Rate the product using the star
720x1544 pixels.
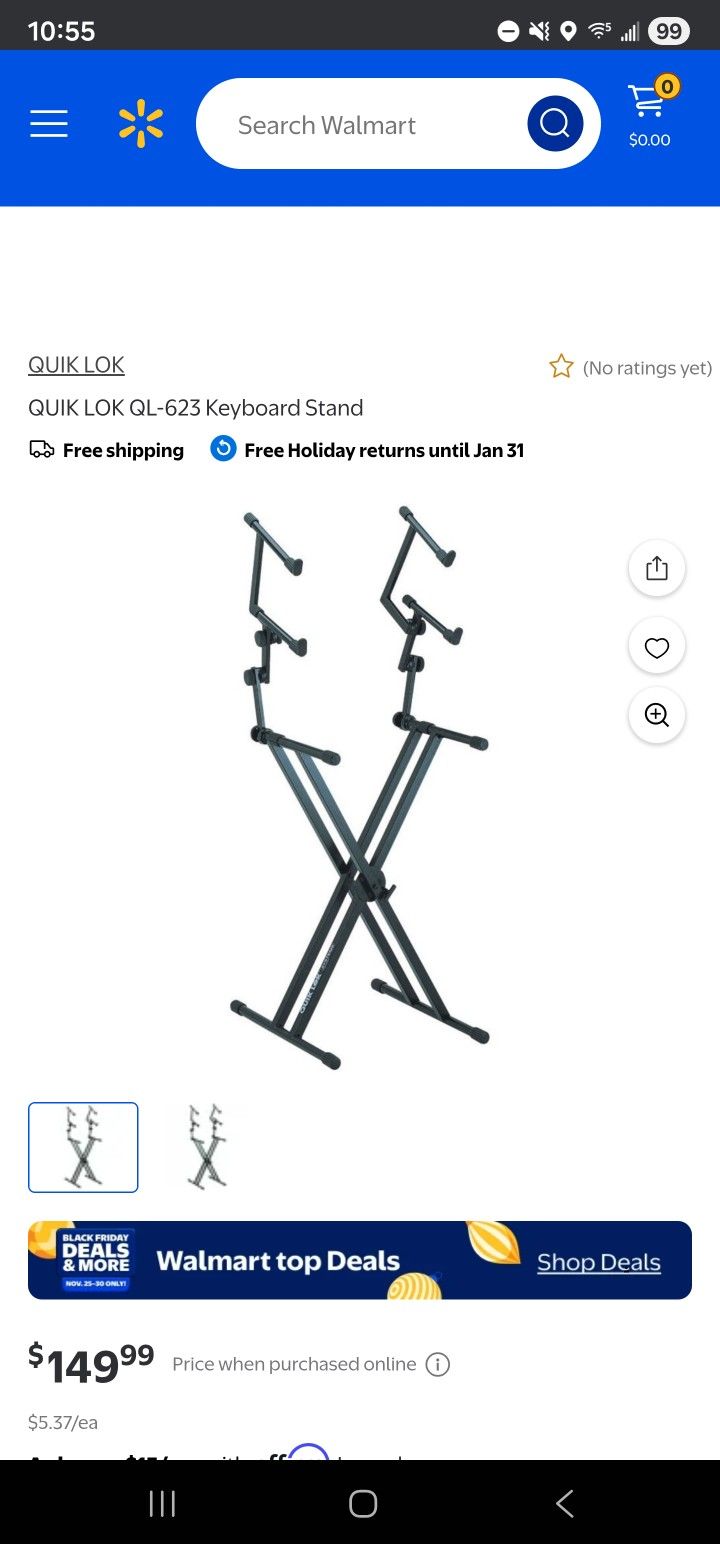pos(561,366)
